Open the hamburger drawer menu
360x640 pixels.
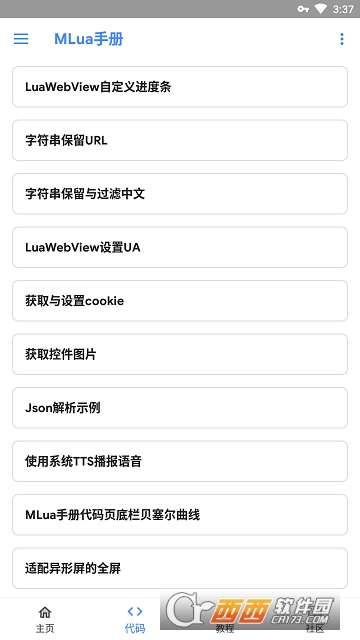click(21, 39)
